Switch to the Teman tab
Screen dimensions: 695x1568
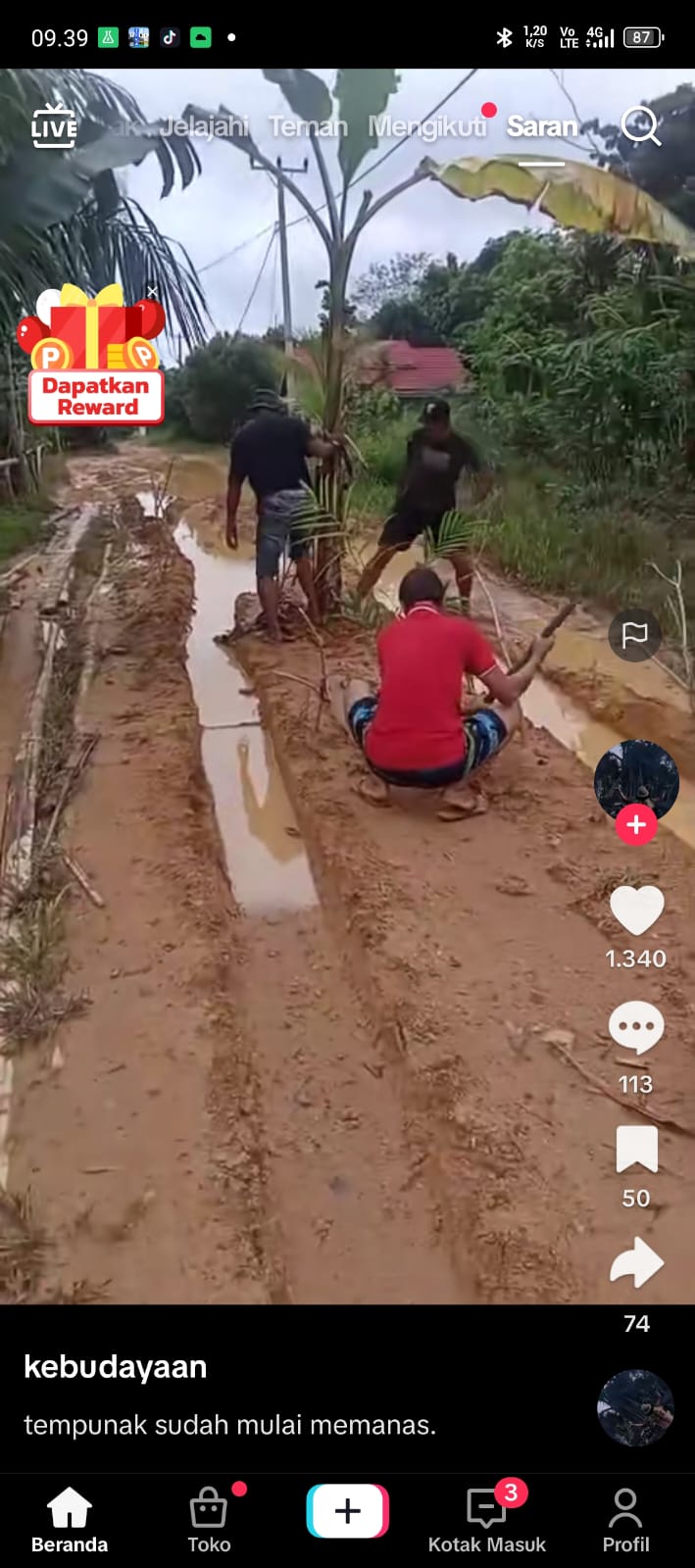pos(308,126)
